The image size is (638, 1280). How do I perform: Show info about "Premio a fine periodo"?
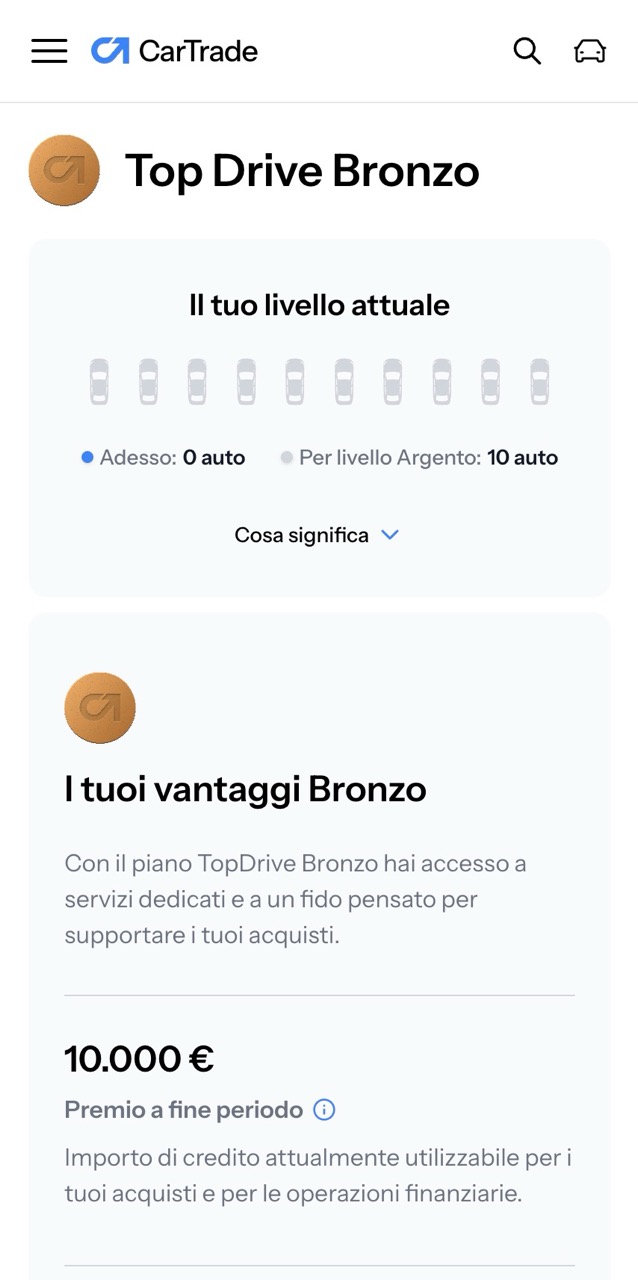(324, 1109)
